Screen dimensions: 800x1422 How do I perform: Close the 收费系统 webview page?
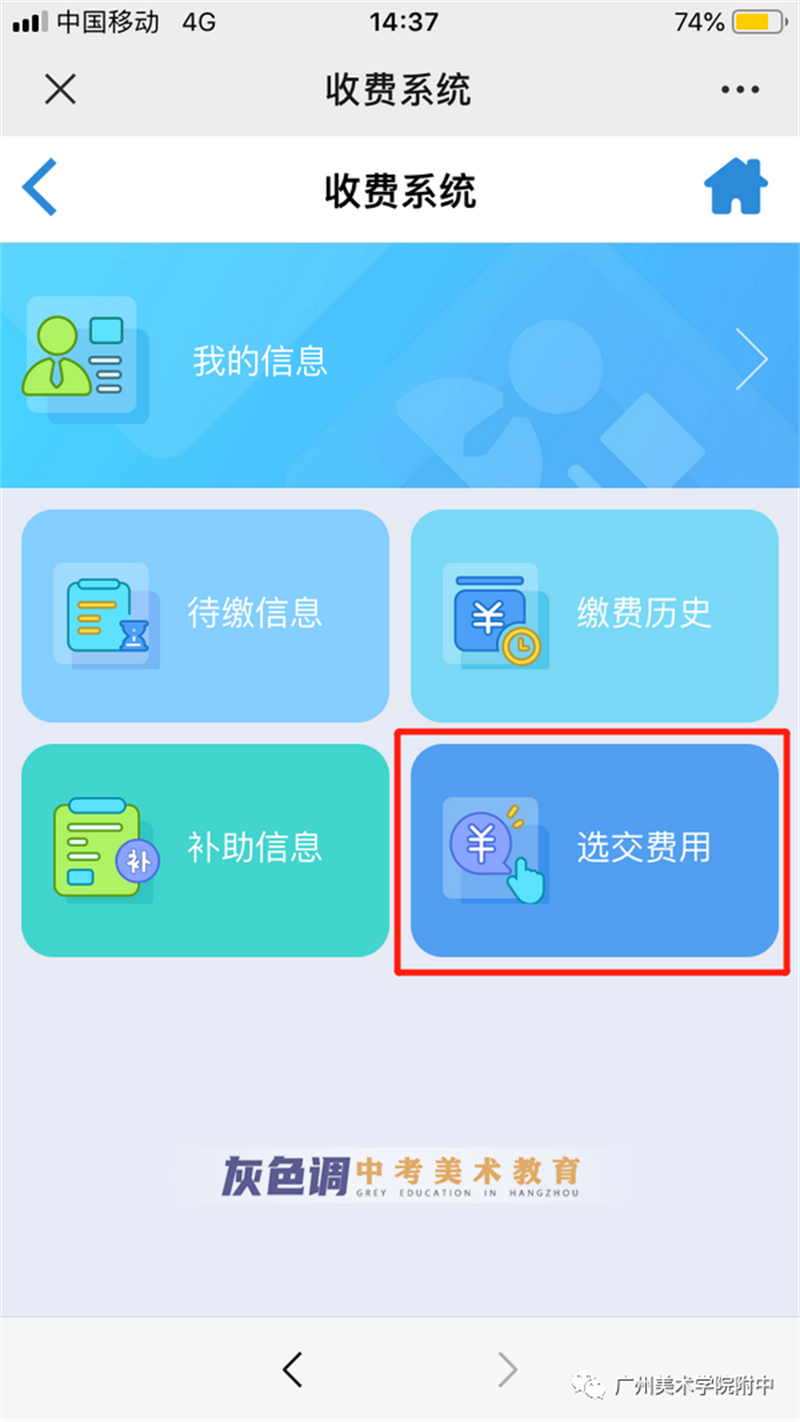pyautogui.click(x=60, y=90)
